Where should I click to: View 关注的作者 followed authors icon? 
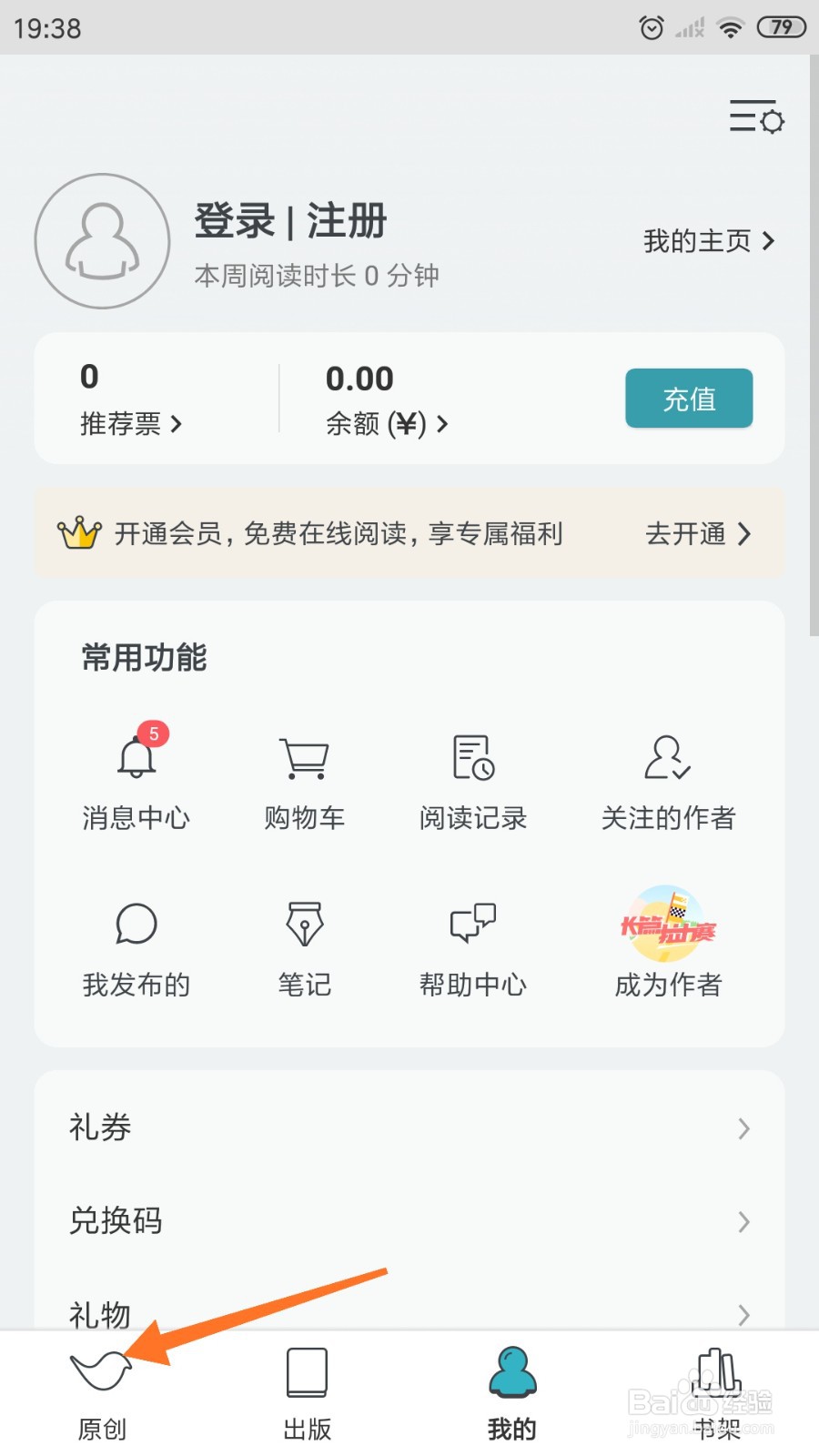coord(665,758)
